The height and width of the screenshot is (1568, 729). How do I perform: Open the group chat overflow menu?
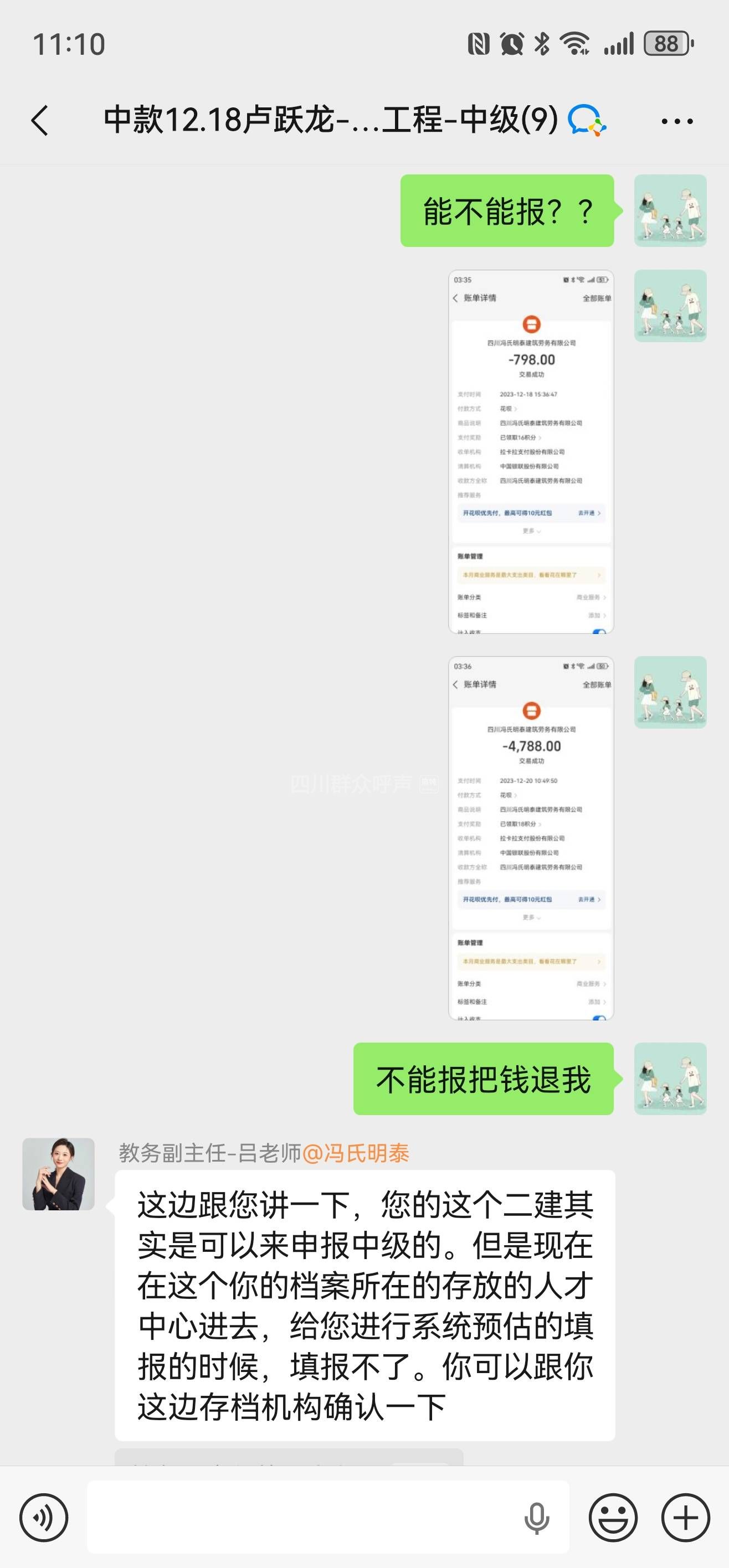tap(676, 121)
